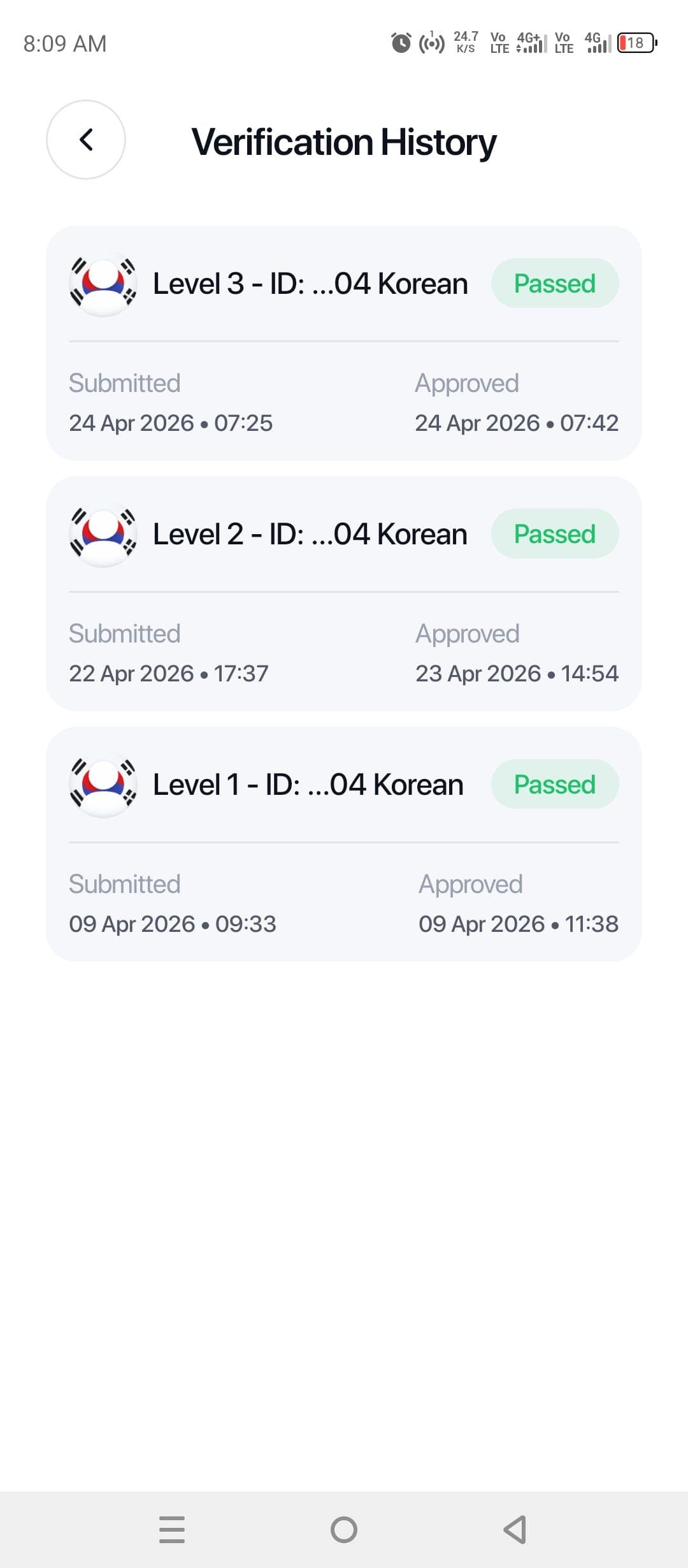Select the Verification History title
Image resolution: width=688 pixels, height=1568 pixels.
[344, 141]
